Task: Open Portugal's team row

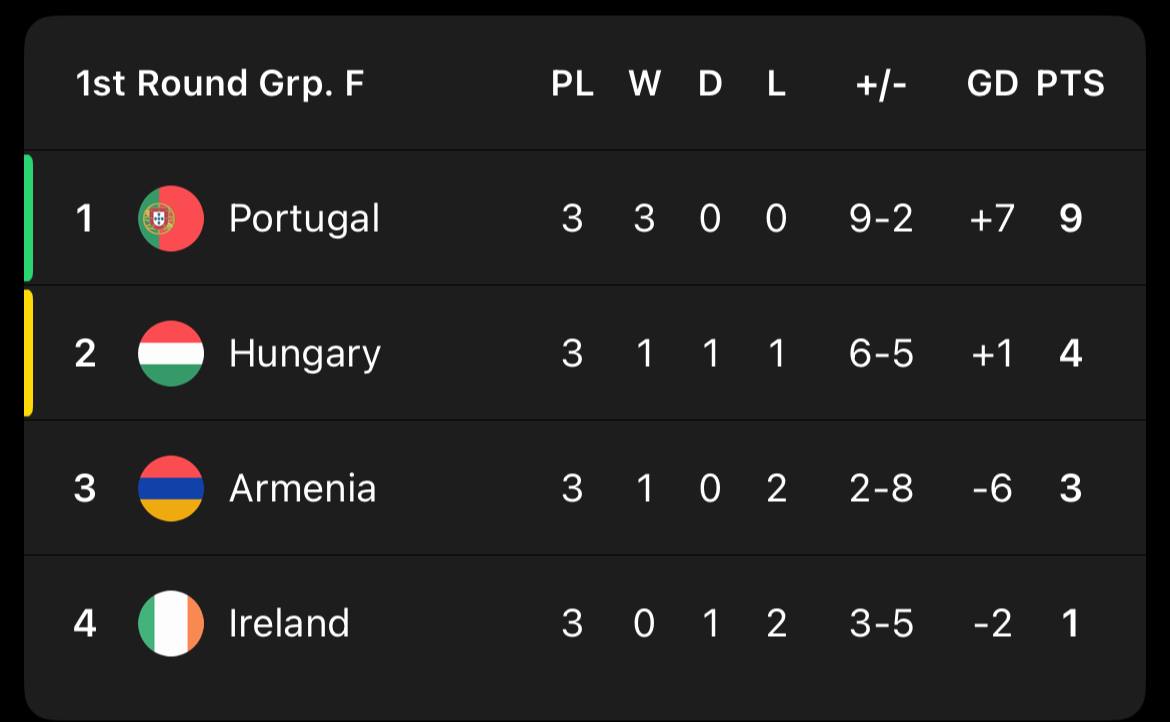Action: [x=304, y=218]
